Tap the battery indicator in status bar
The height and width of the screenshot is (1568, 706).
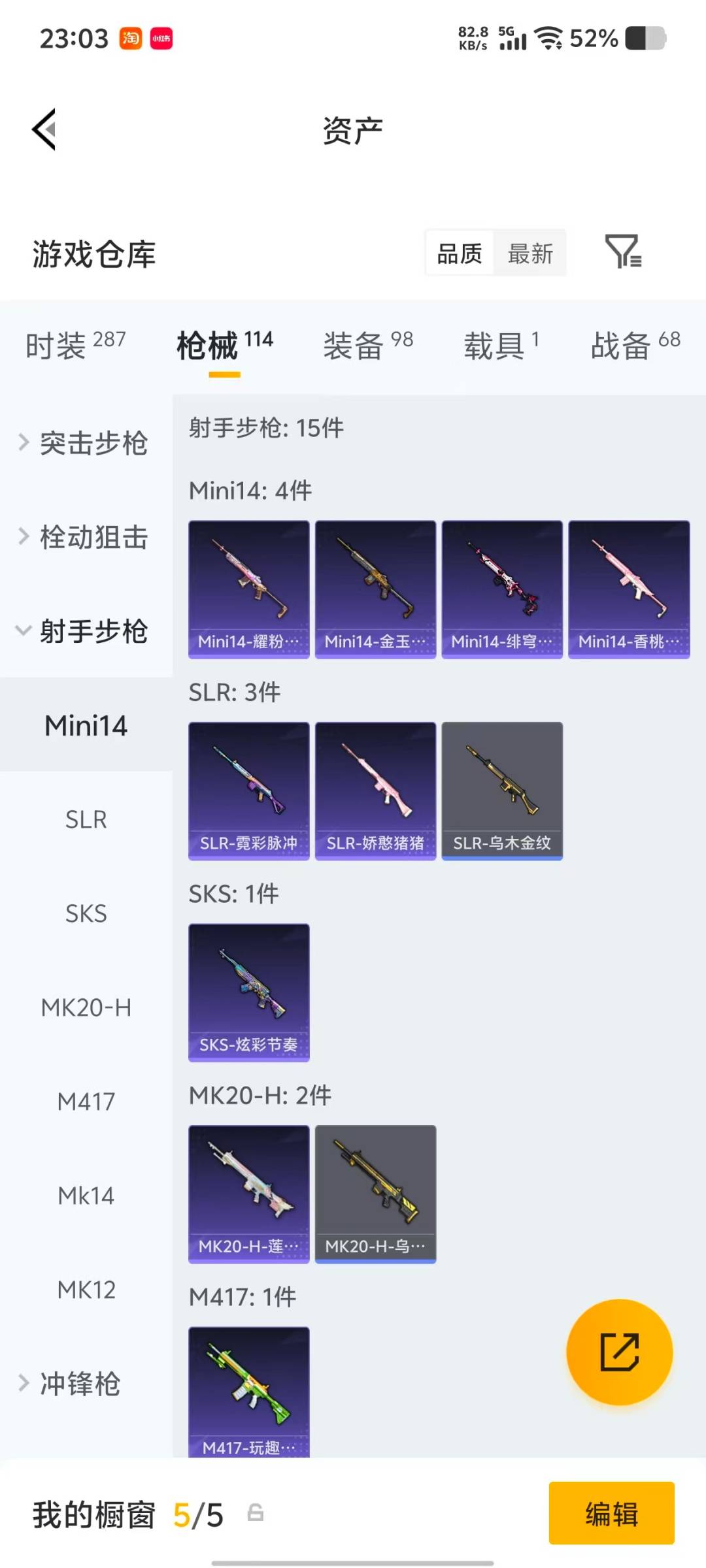point(647,39)
